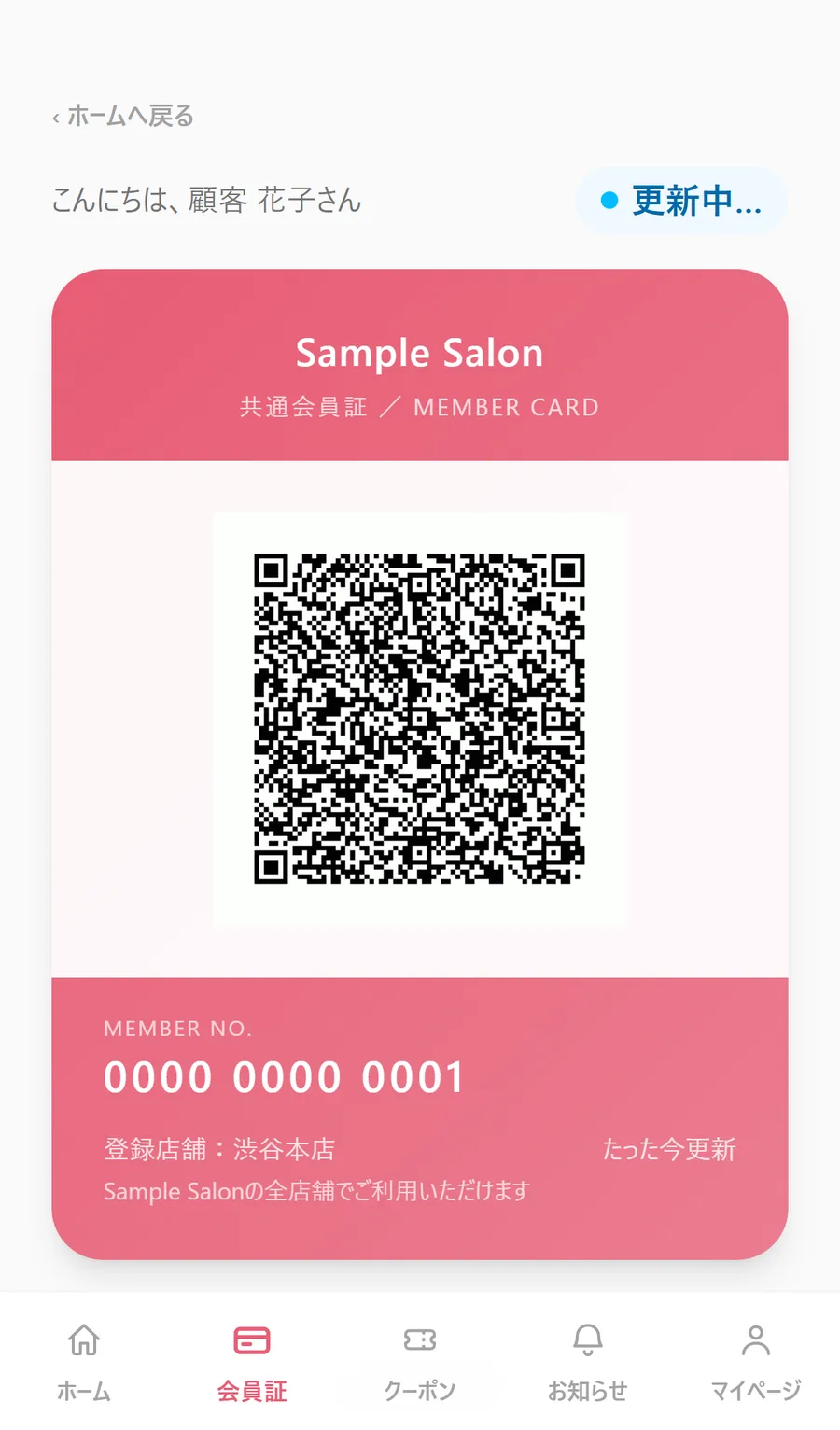Open the ホーム tab
840x1430 pixels.
pyautogui.click(x=84, y=1363)
